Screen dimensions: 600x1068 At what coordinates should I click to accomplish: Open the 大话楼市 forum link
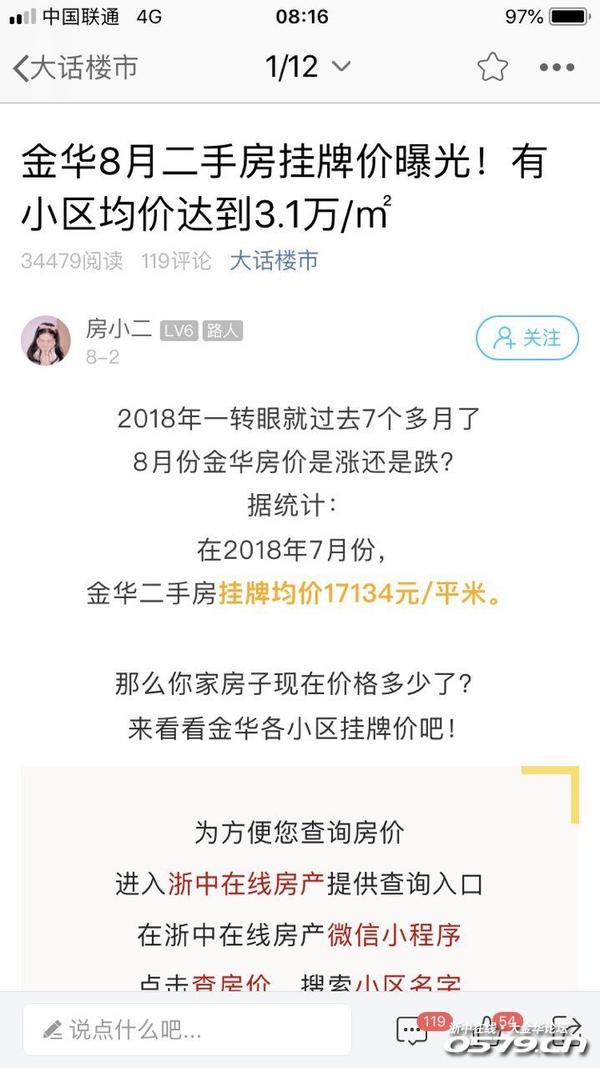click(274, 261)
